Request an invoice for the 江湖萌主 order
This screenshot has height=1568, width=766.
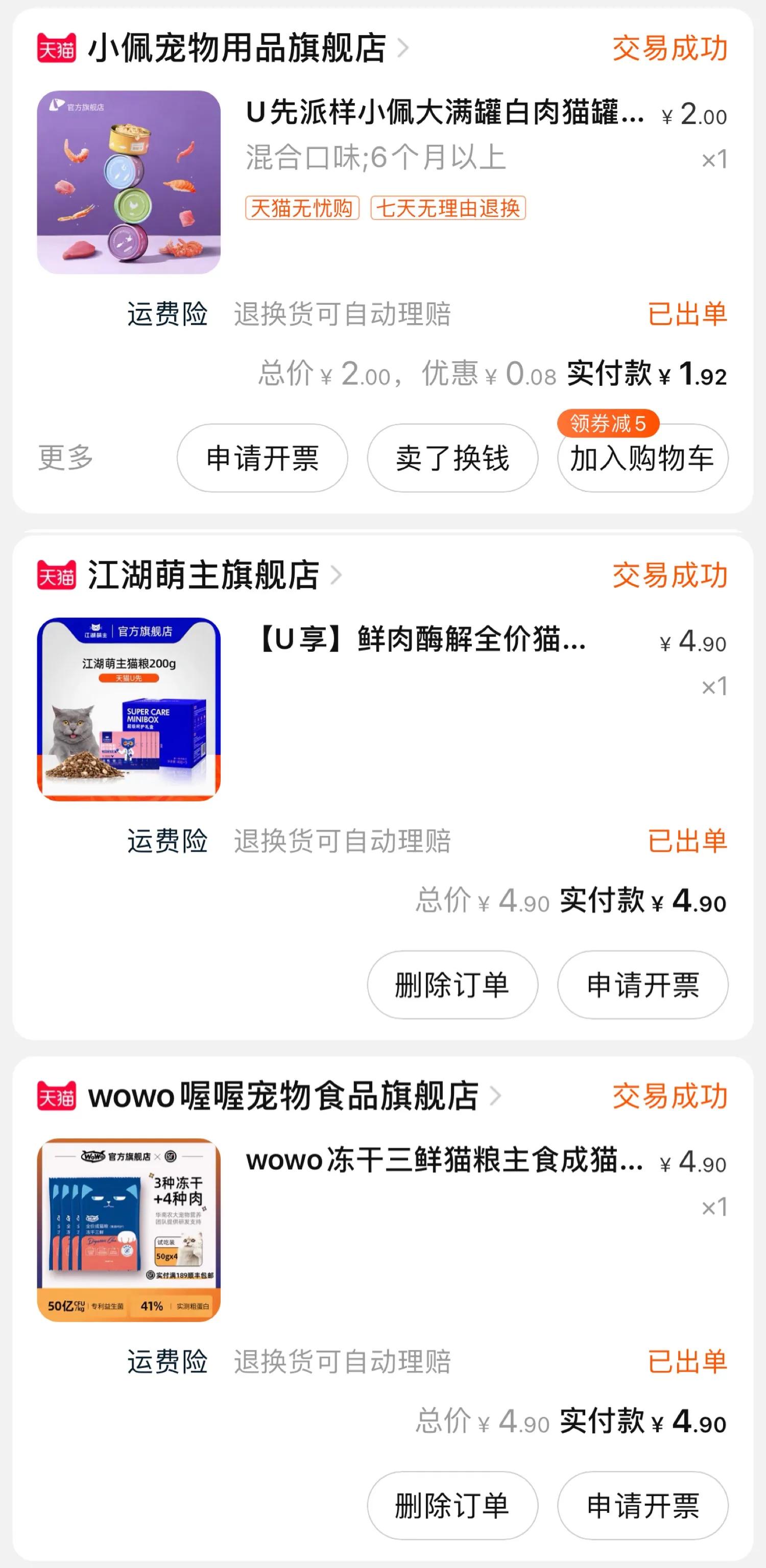point(642,985)
